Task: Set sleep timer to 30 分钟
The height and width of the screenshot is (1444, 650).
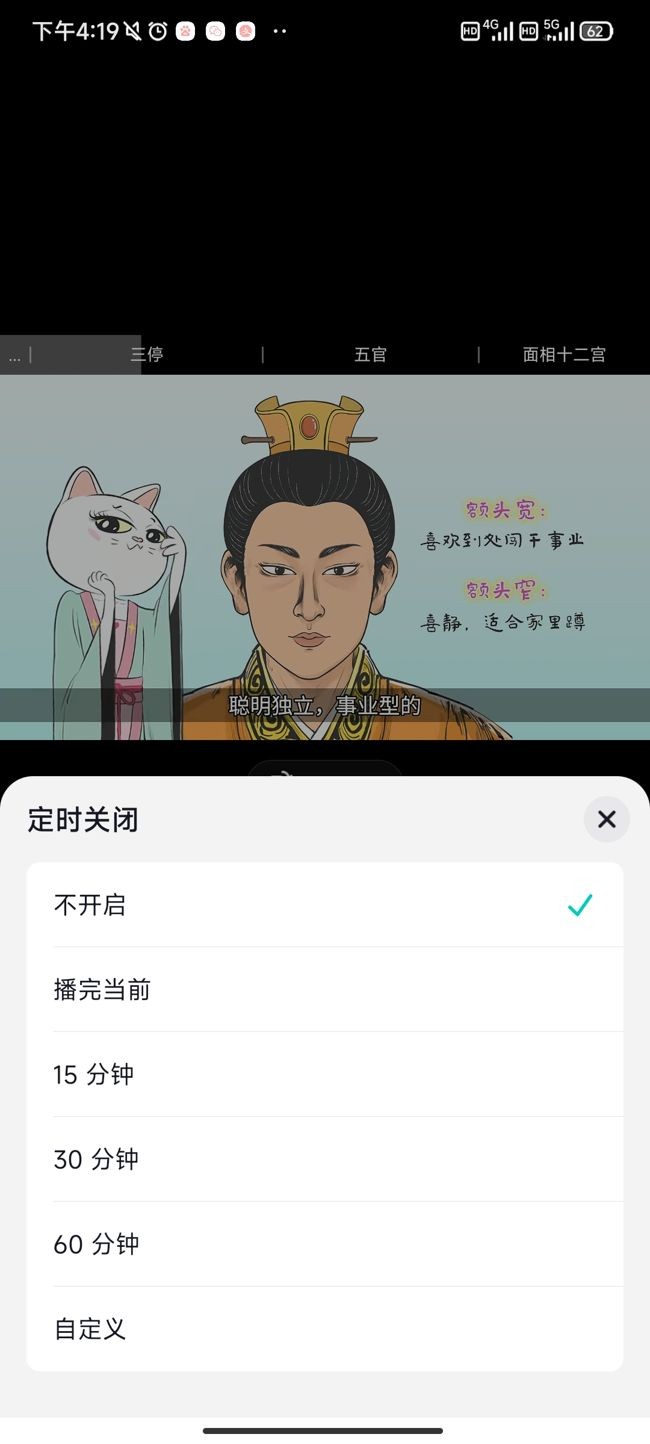Action: (324, 1160)
